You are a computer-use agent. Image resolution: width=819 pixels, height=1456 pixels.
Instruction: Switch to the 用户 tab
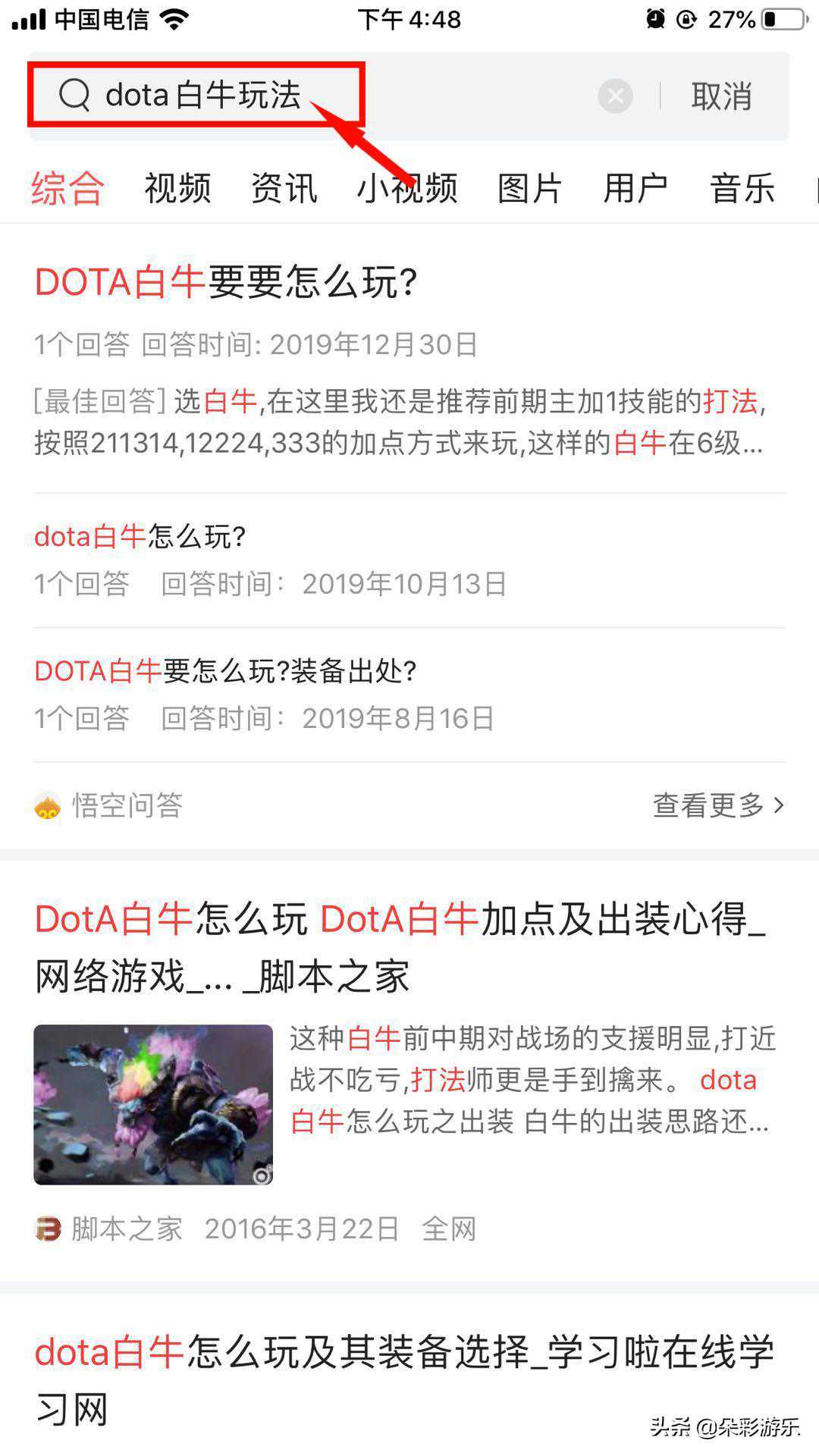point(635,188)
